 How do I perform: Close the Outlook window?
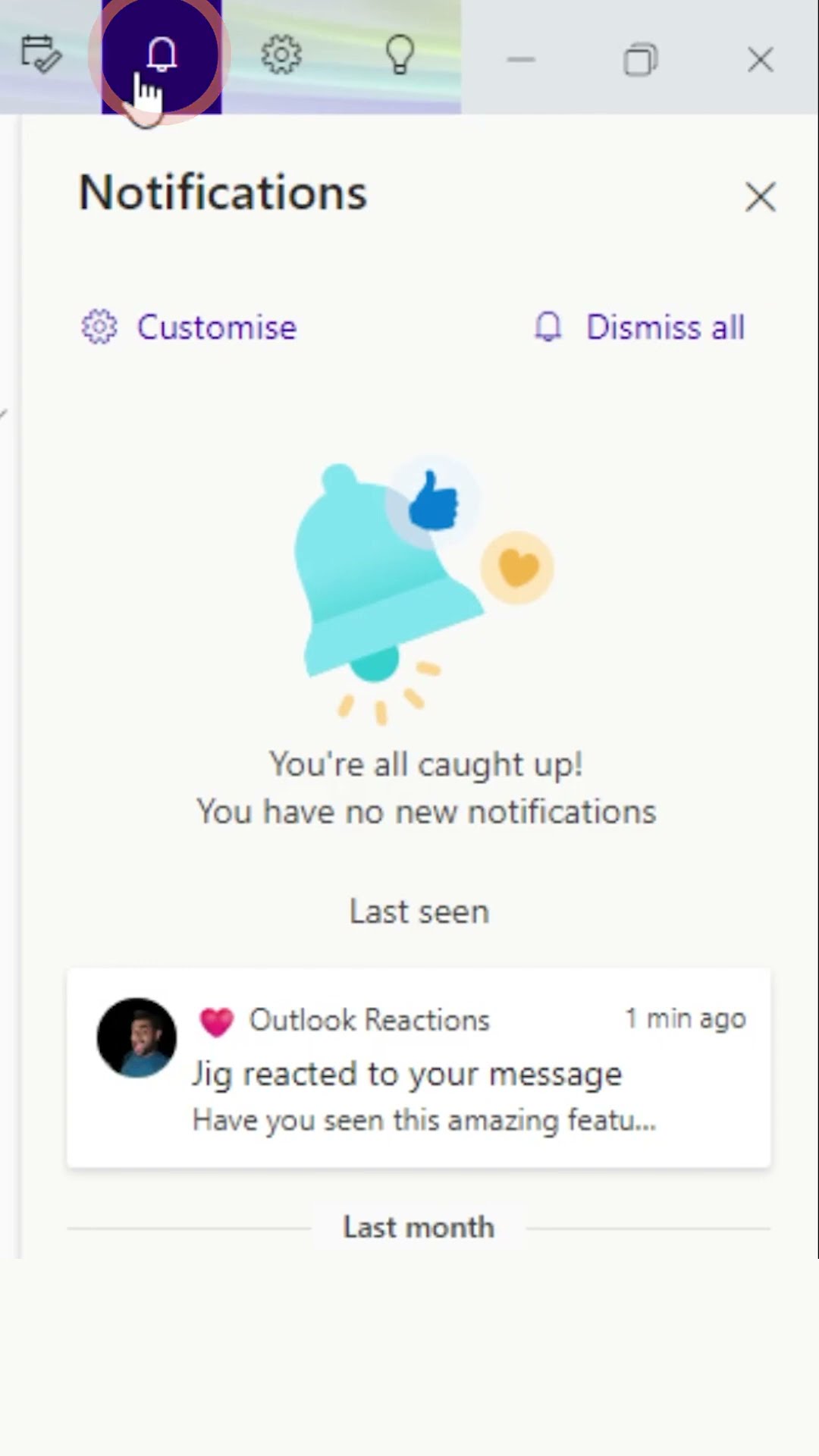click(x=760, y=59)
